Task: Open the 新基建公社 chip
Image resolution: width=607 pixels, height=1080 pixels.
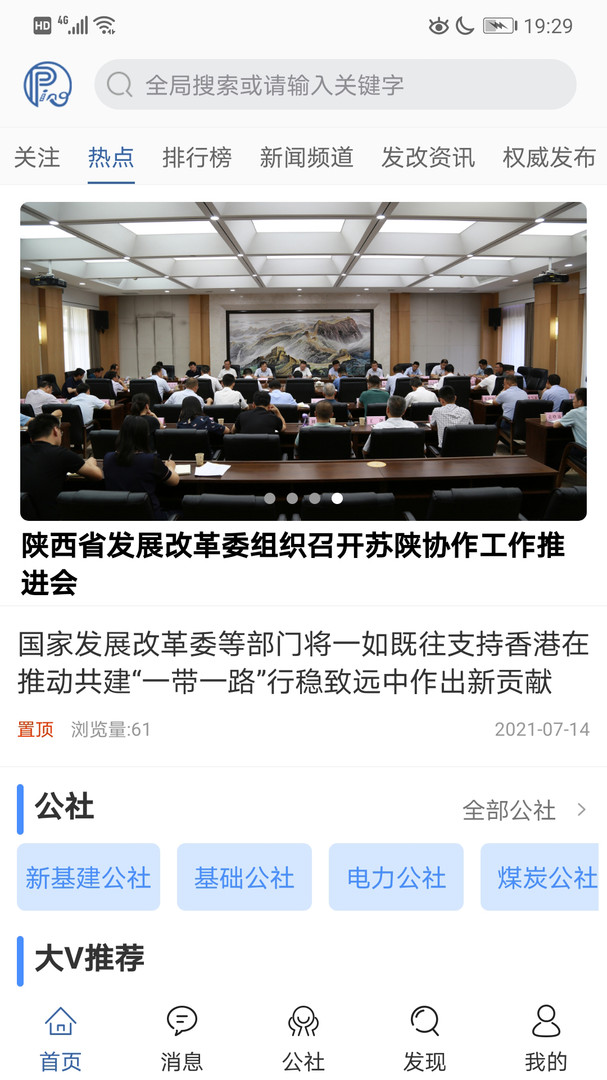Action: pos(88,877)
